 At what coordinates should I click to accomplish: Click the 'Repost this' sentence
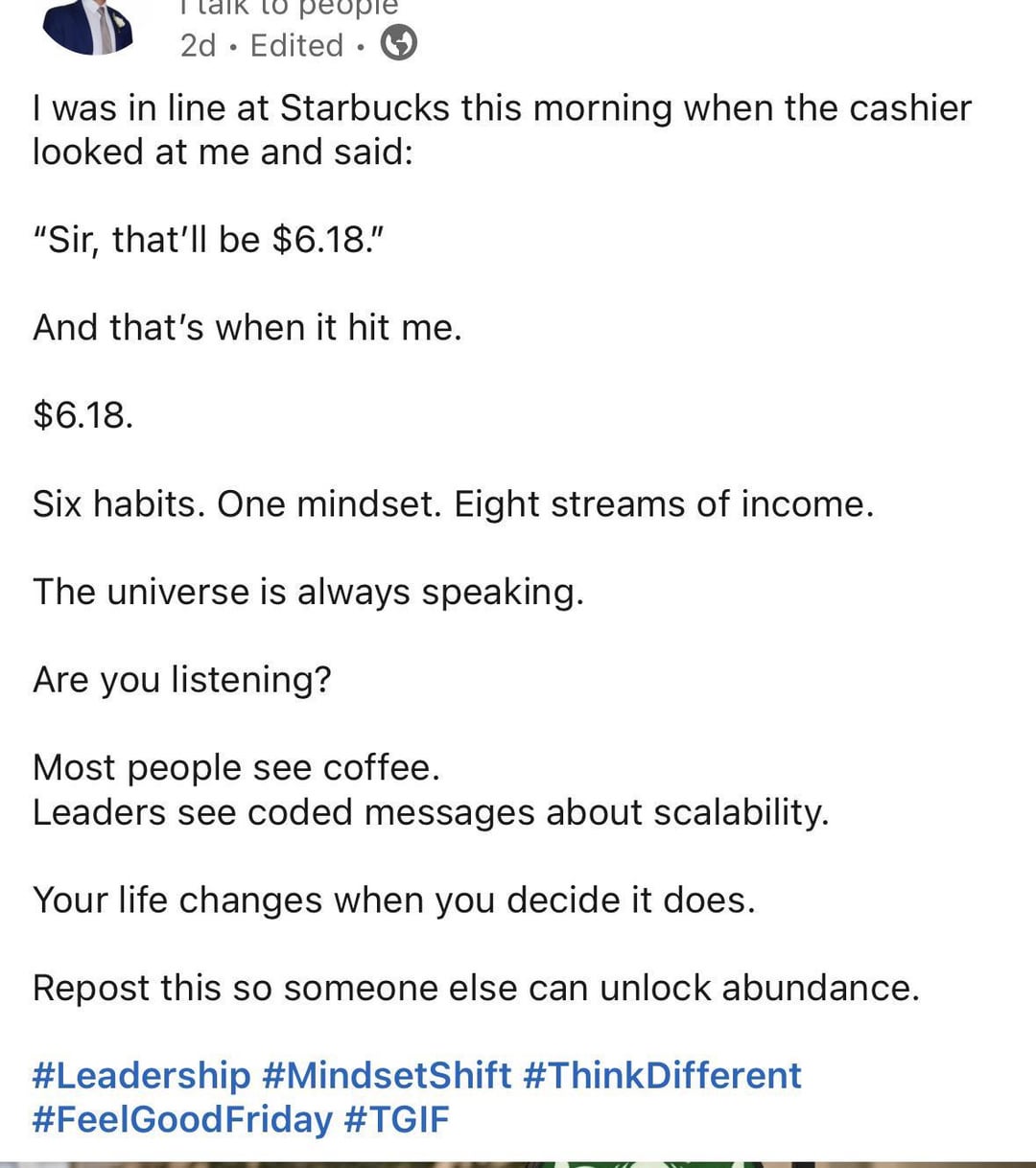tap(477, 988)
